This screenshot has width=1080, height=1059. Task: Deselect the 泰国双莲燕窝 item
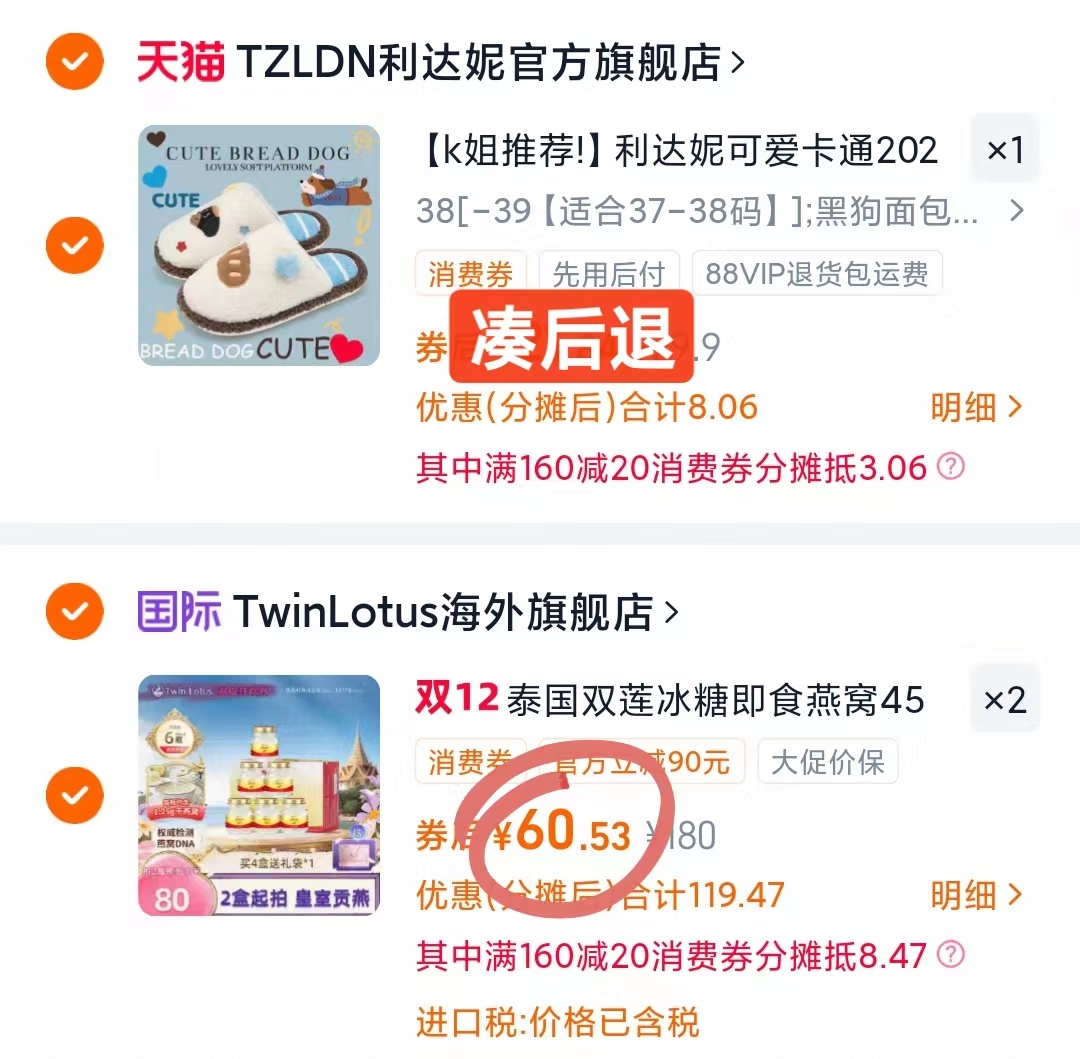75,795
